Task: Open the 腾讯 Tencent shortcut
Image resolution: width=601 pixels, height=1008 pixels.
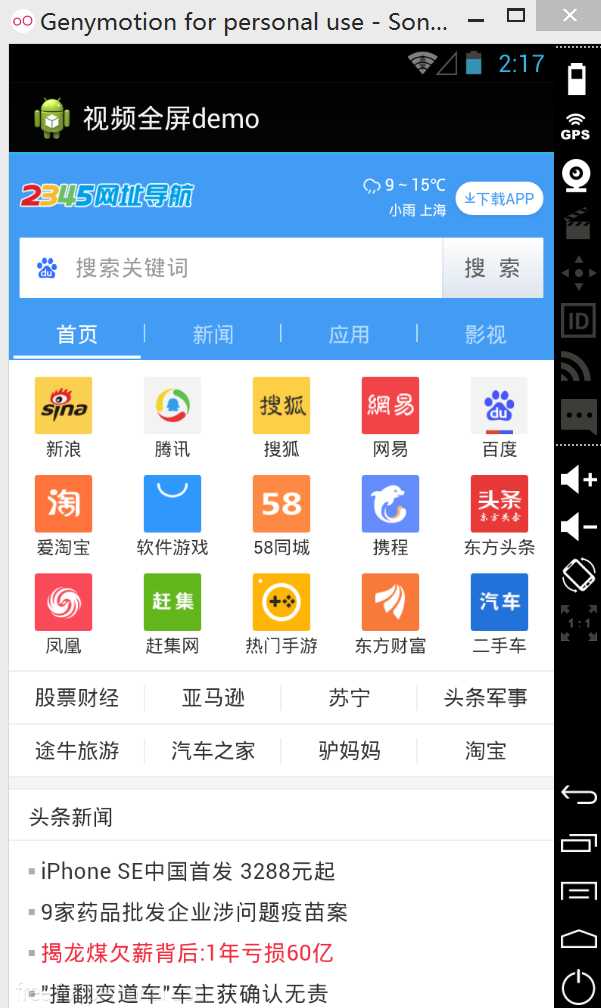Action: click(172, 406)
